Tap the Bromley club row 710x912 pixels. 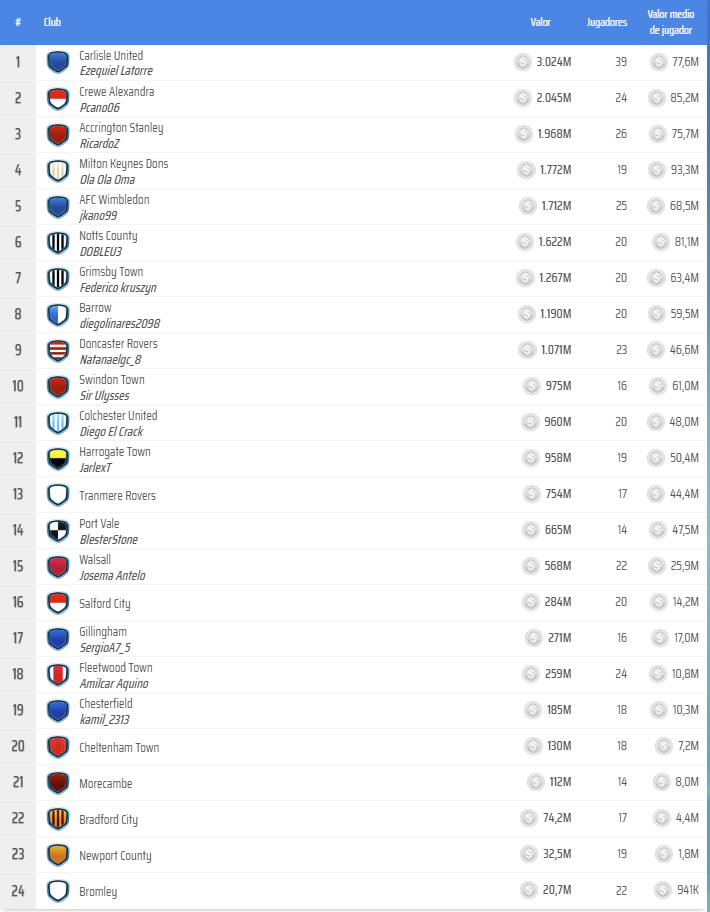(98, 892)
